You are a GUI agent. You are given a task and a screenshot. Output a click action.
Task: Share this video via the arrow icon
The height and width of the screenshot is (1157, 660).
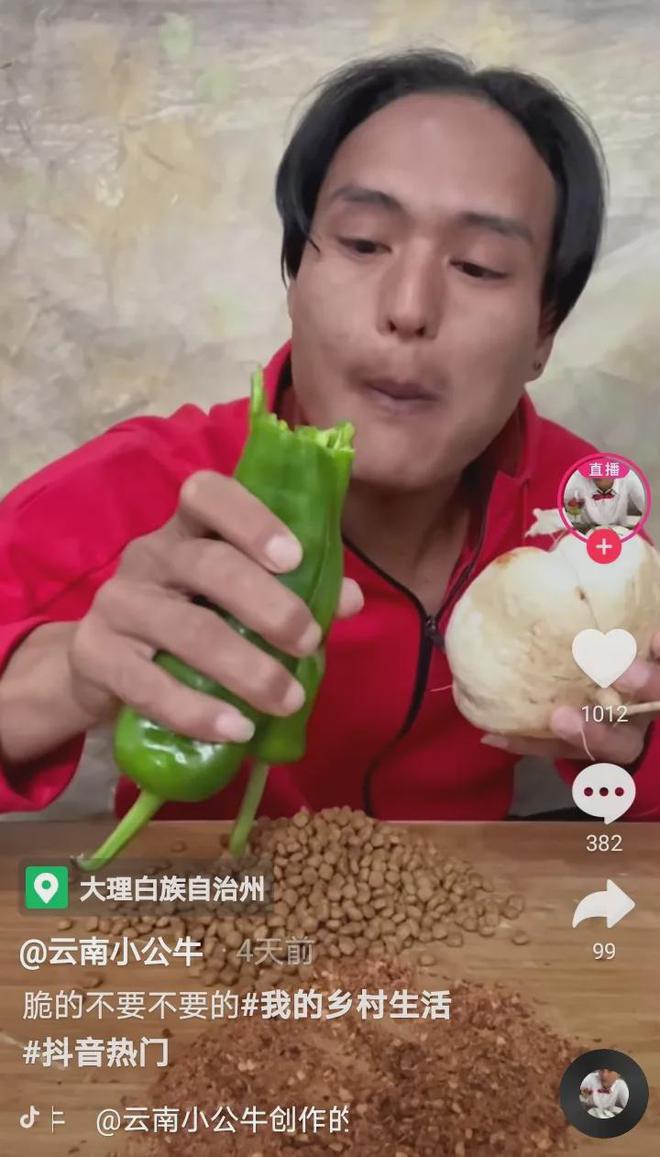pos(603,905)
